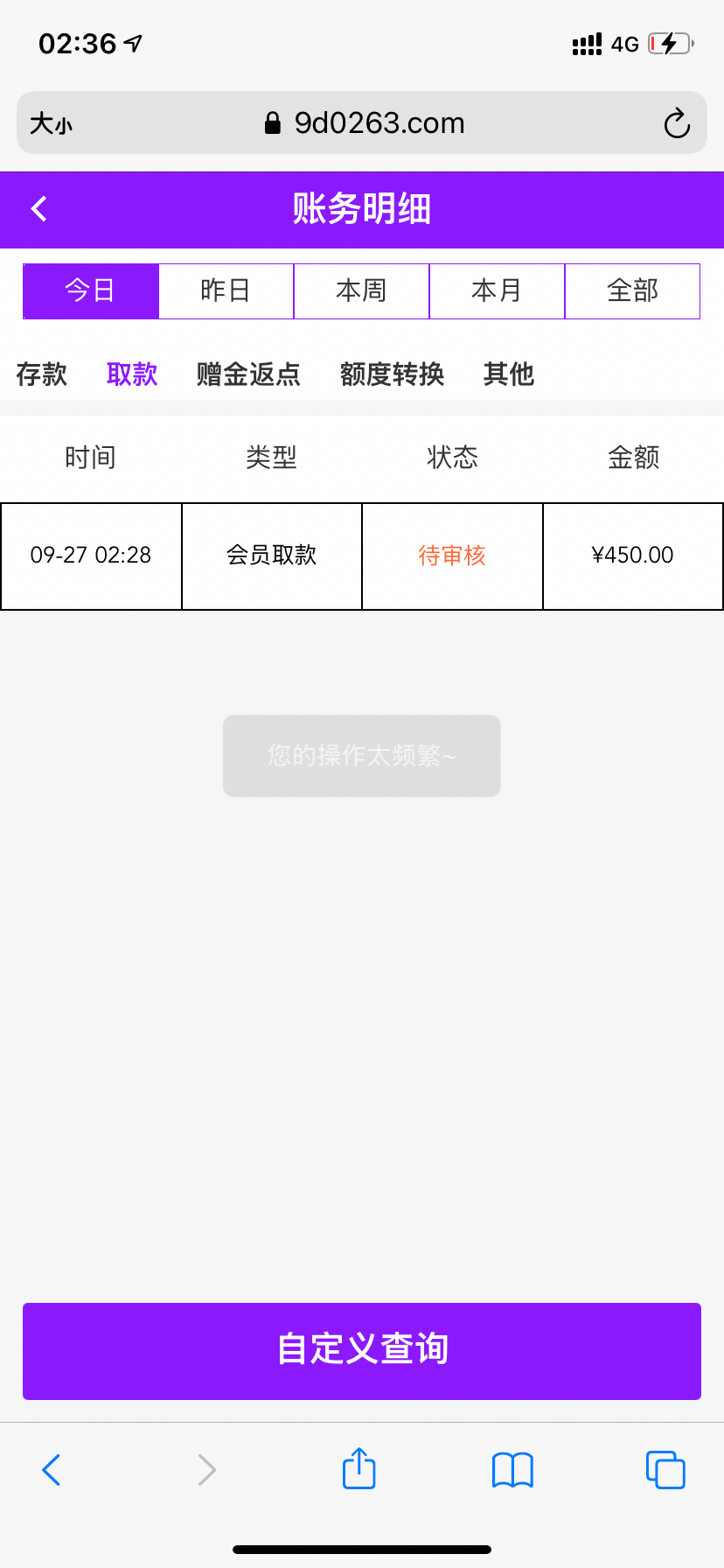Open the Safari tabs overview
Viewport: 724px width, 1568px height.
point(665,1470)
